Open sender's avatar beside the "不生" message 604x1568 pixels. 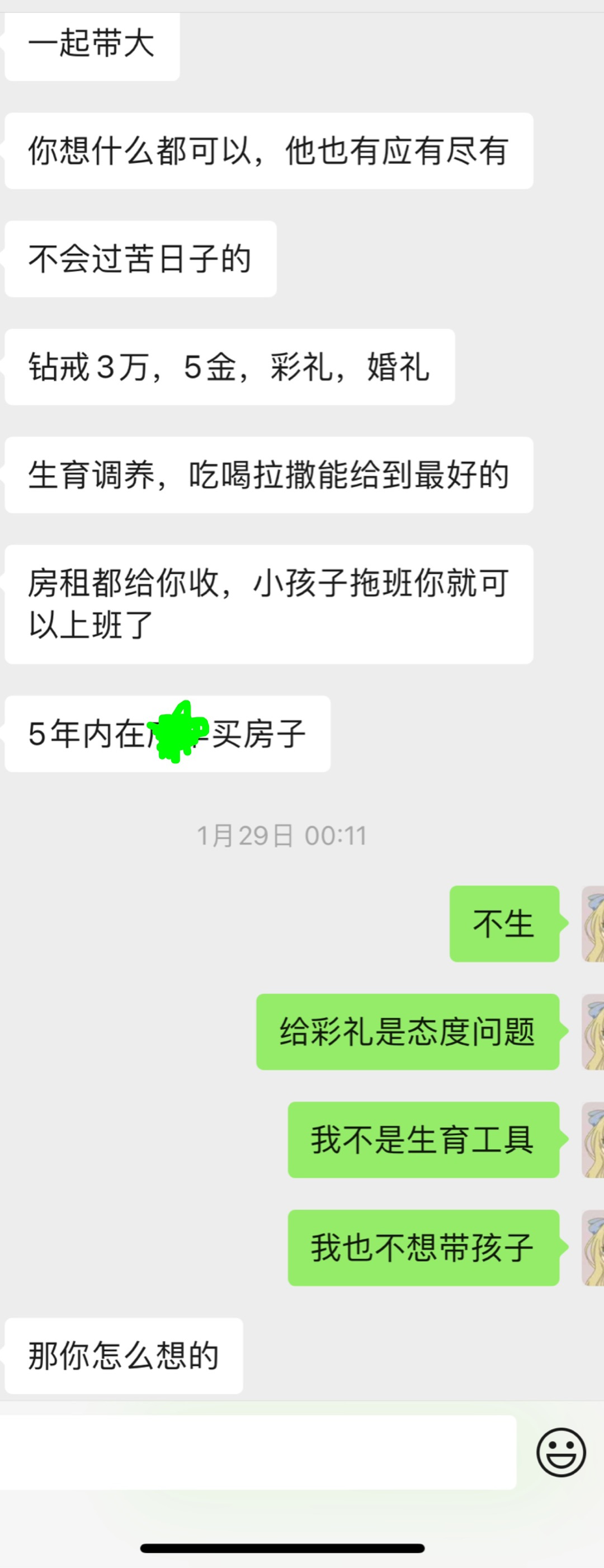(593, 923)
